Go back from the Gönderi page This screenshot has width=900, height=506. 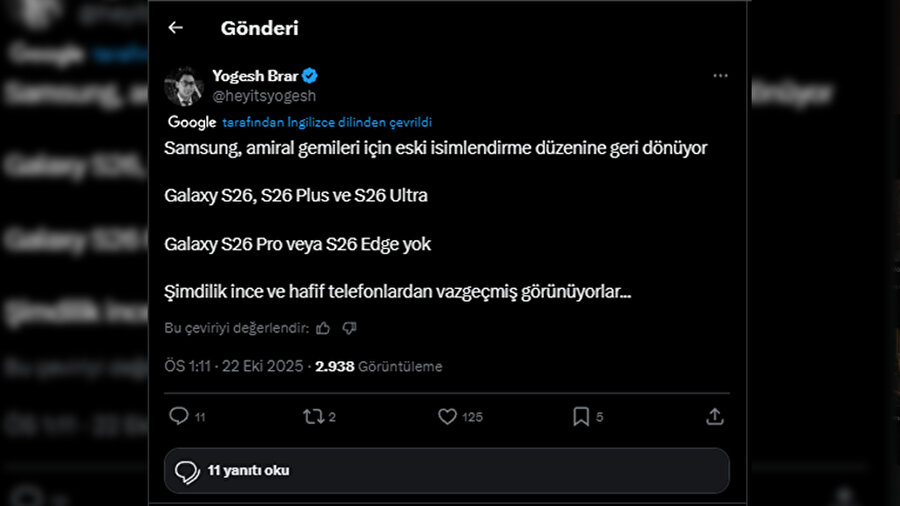(176, 28)
